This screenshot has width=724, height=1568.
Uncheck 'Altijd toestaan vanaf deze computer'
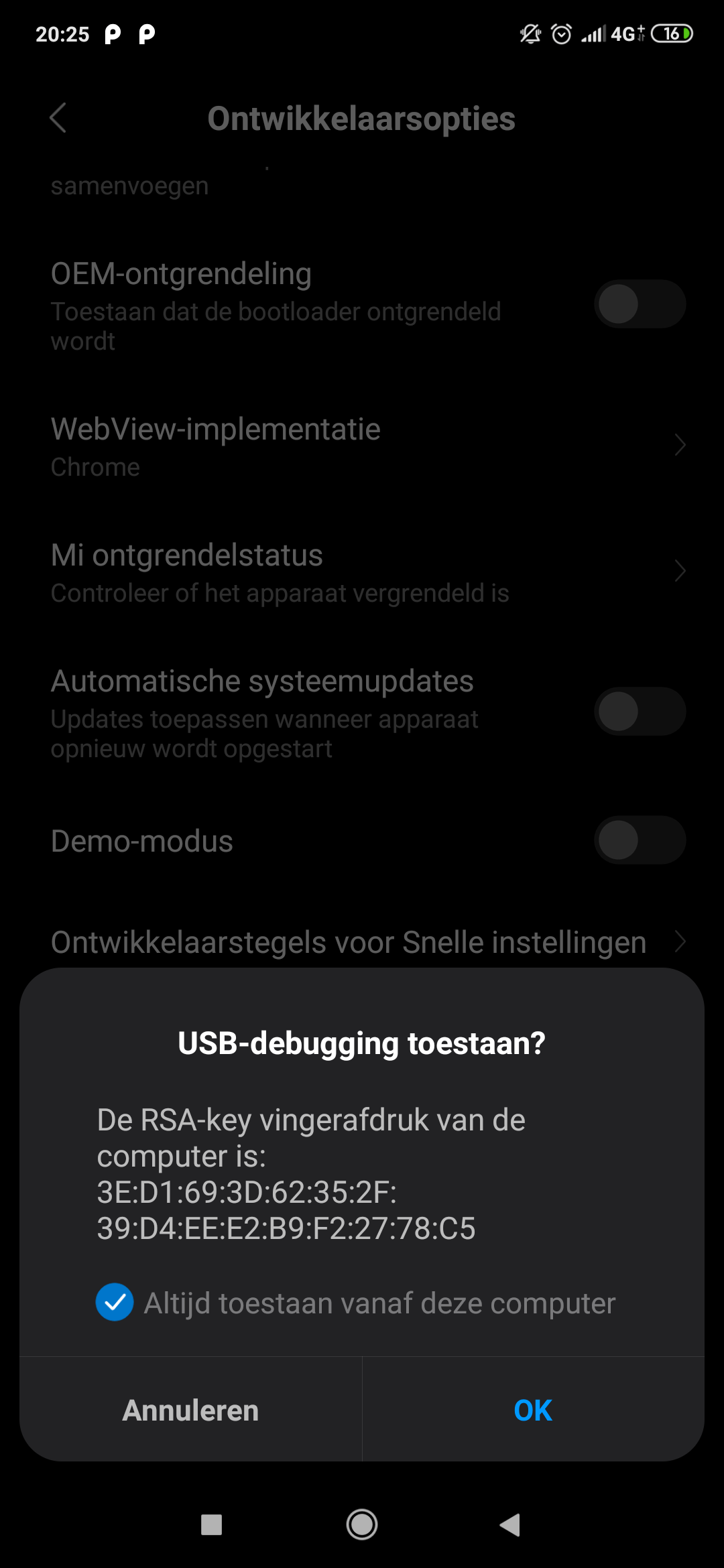pyautogui.click(x=115, y=1302)
